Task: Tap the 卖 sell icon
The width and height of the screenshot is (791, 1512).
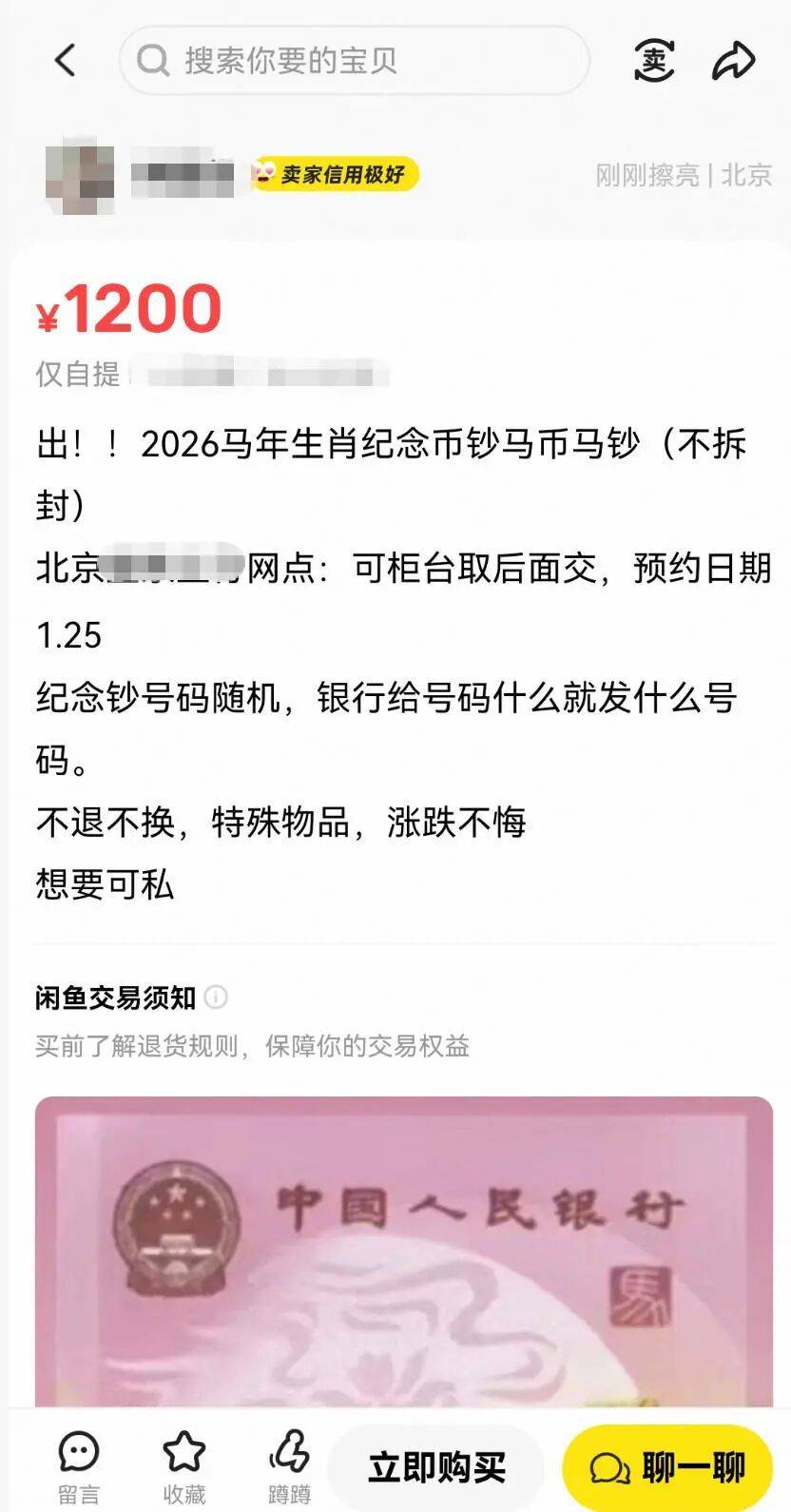Action: coord(654,61)
